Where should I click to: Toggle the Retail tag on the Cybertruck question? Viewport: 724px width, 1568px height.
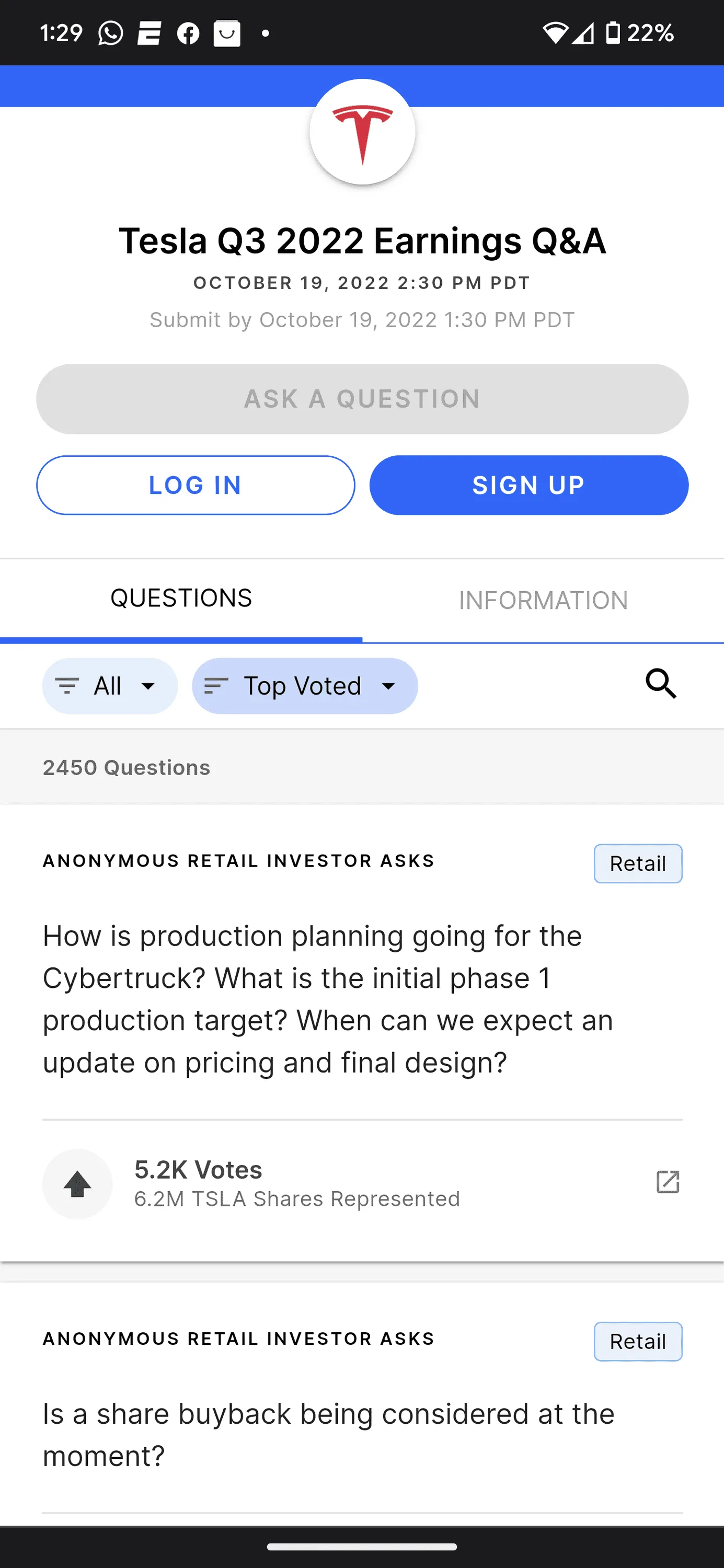coord(638,863)
